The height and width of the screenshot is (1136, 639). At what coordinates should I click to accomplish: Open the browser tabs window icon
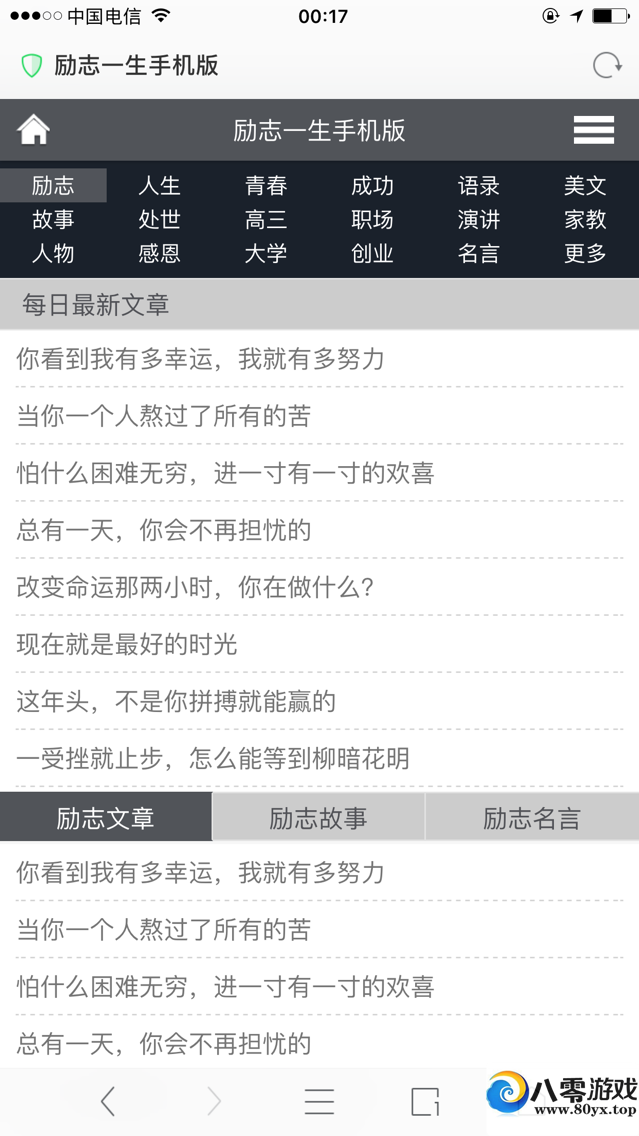pos(425,1101)
